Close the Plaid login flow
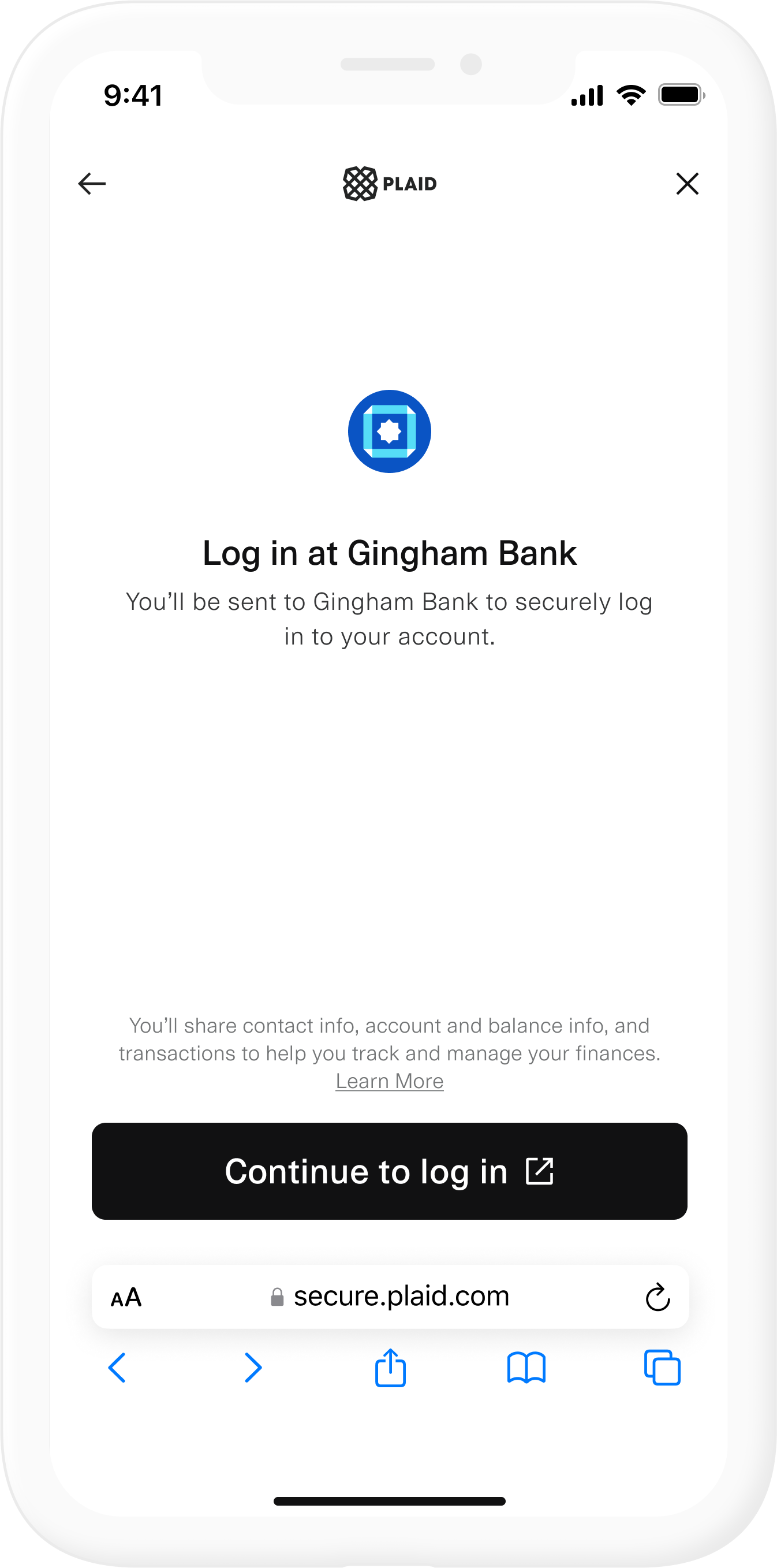This screenshot has width=777, height=1568. pyautogui.click(x=687, y=183)
